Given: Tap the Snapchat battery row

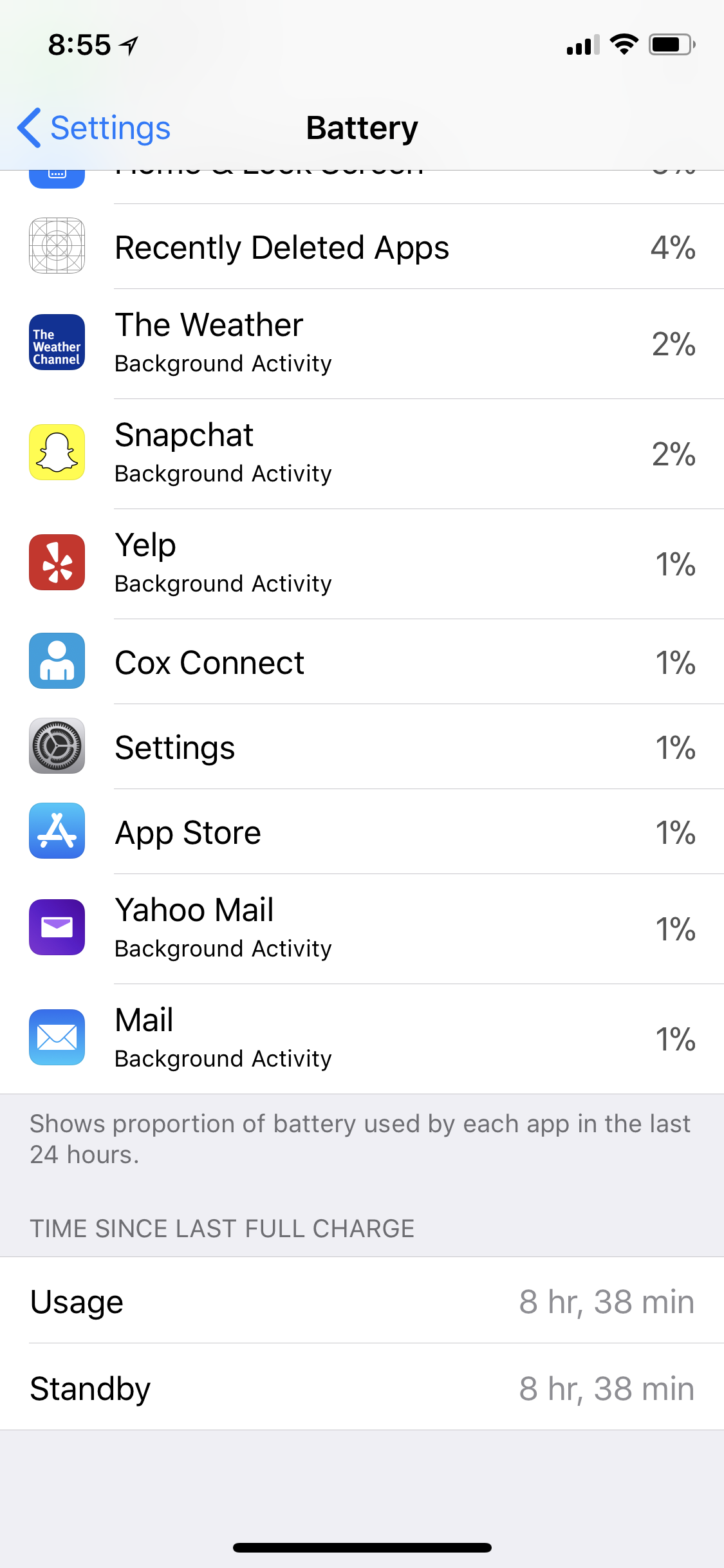Looking at the screenshot, I should coord(362,454).
